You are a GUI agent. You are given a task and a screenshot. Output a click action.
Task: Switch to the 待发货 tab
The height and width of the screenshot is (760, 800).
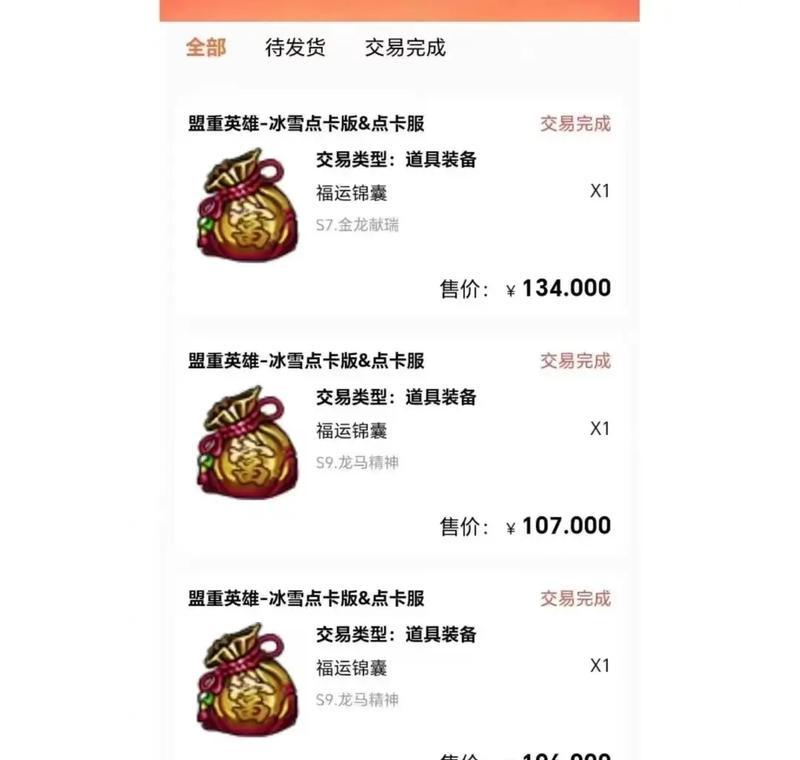click(295, 47)
